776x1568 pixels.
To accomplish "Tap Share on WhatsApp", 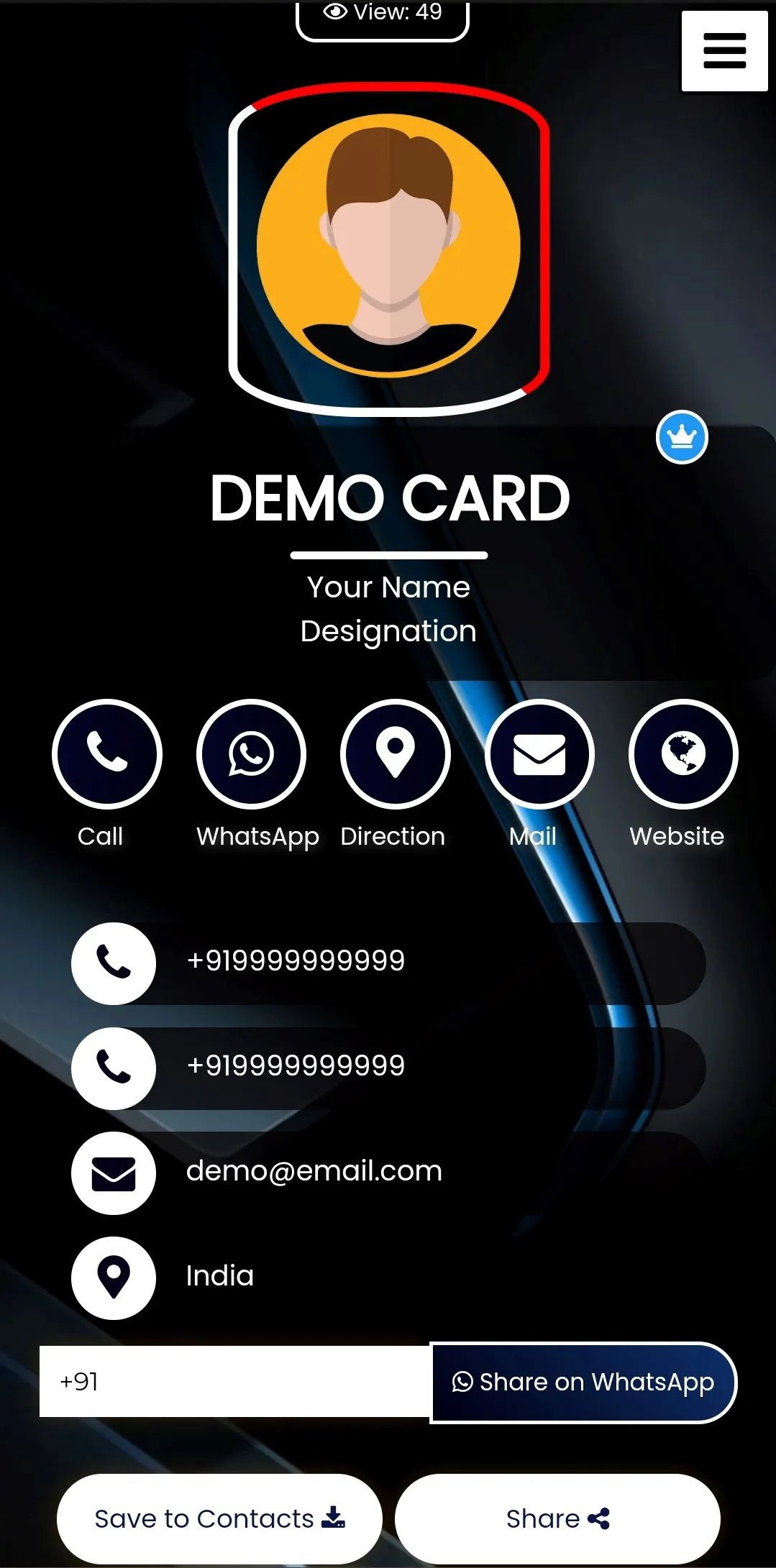I will [x=583, y=1383].
